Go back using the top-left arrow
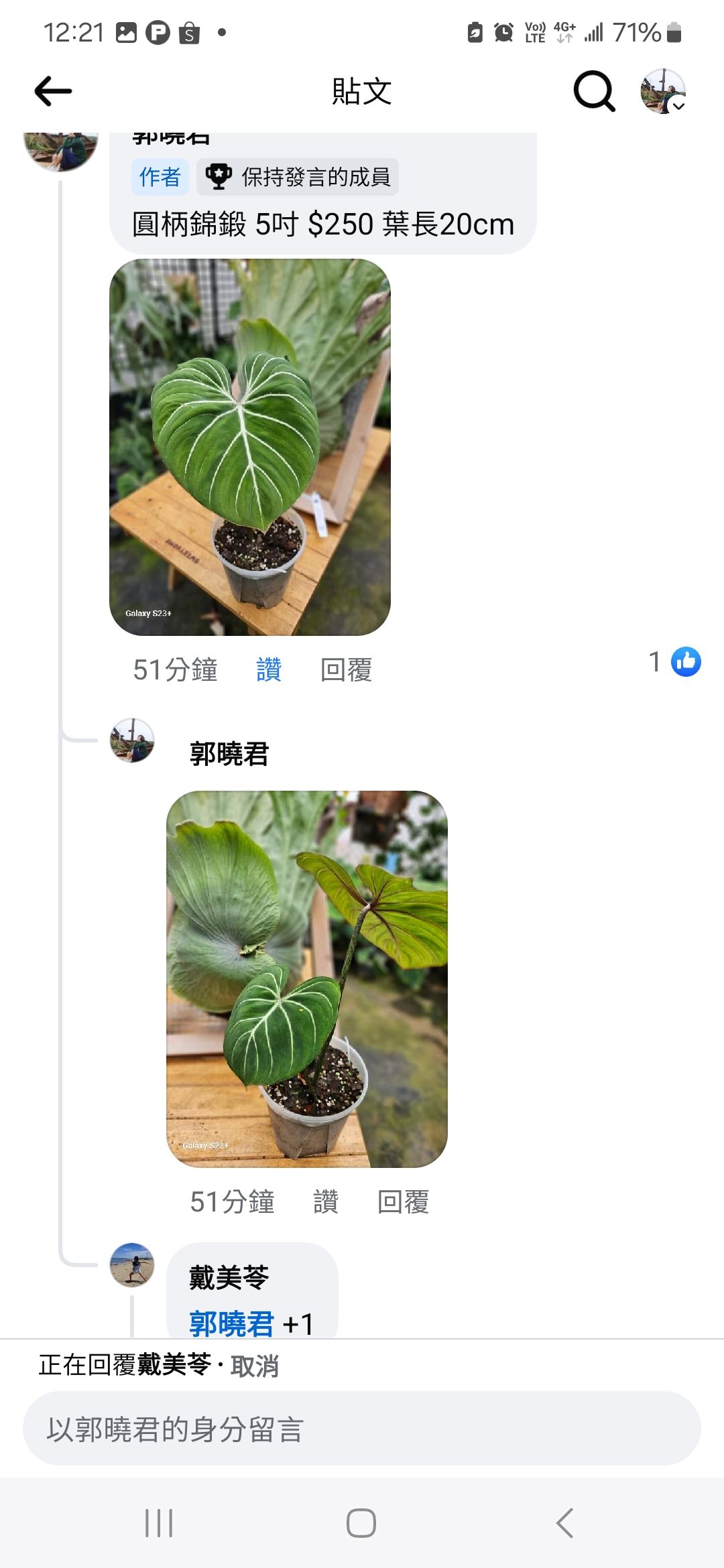 pyautogui.click(x=53, y=91)
